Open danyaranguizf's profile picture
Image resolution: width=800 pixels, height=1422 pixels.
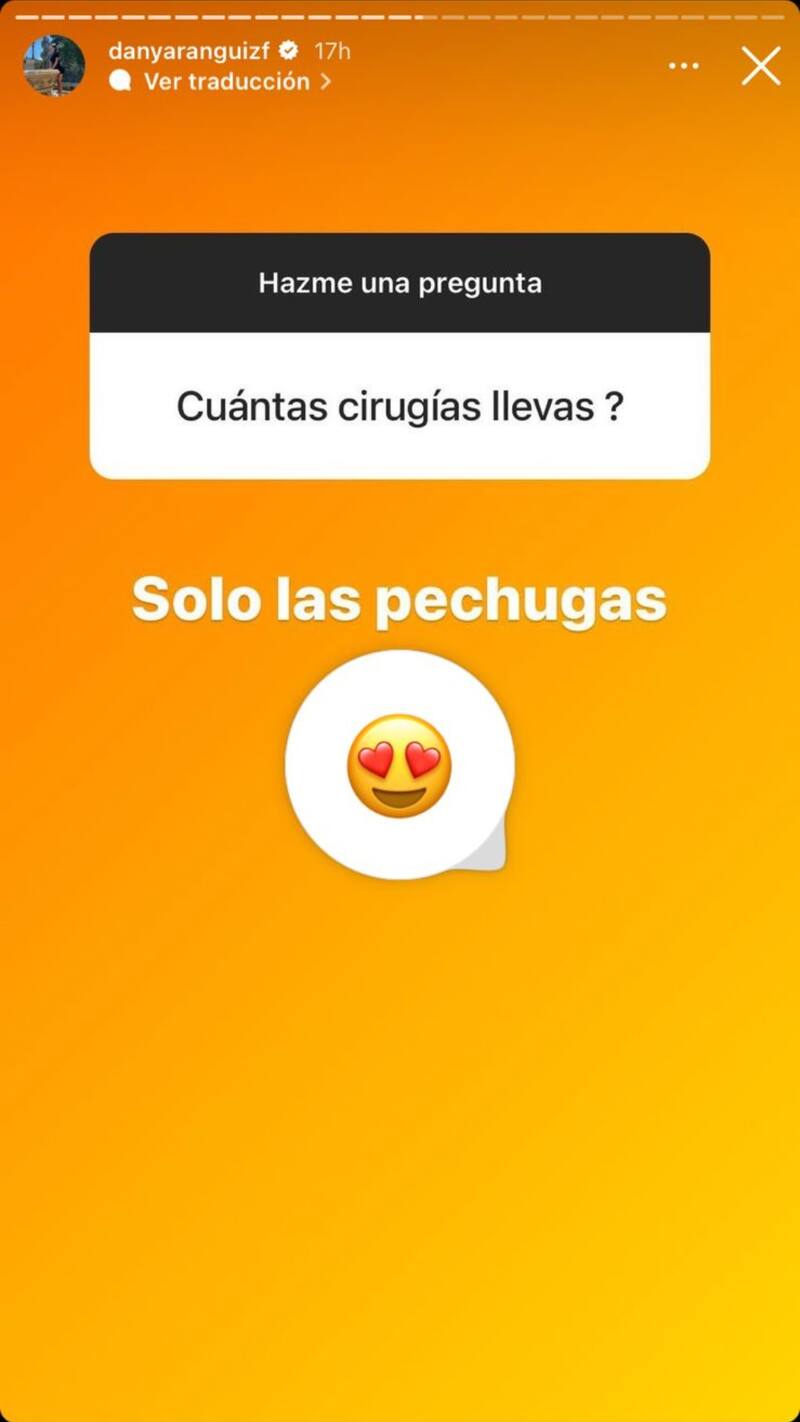click(54, 65)
